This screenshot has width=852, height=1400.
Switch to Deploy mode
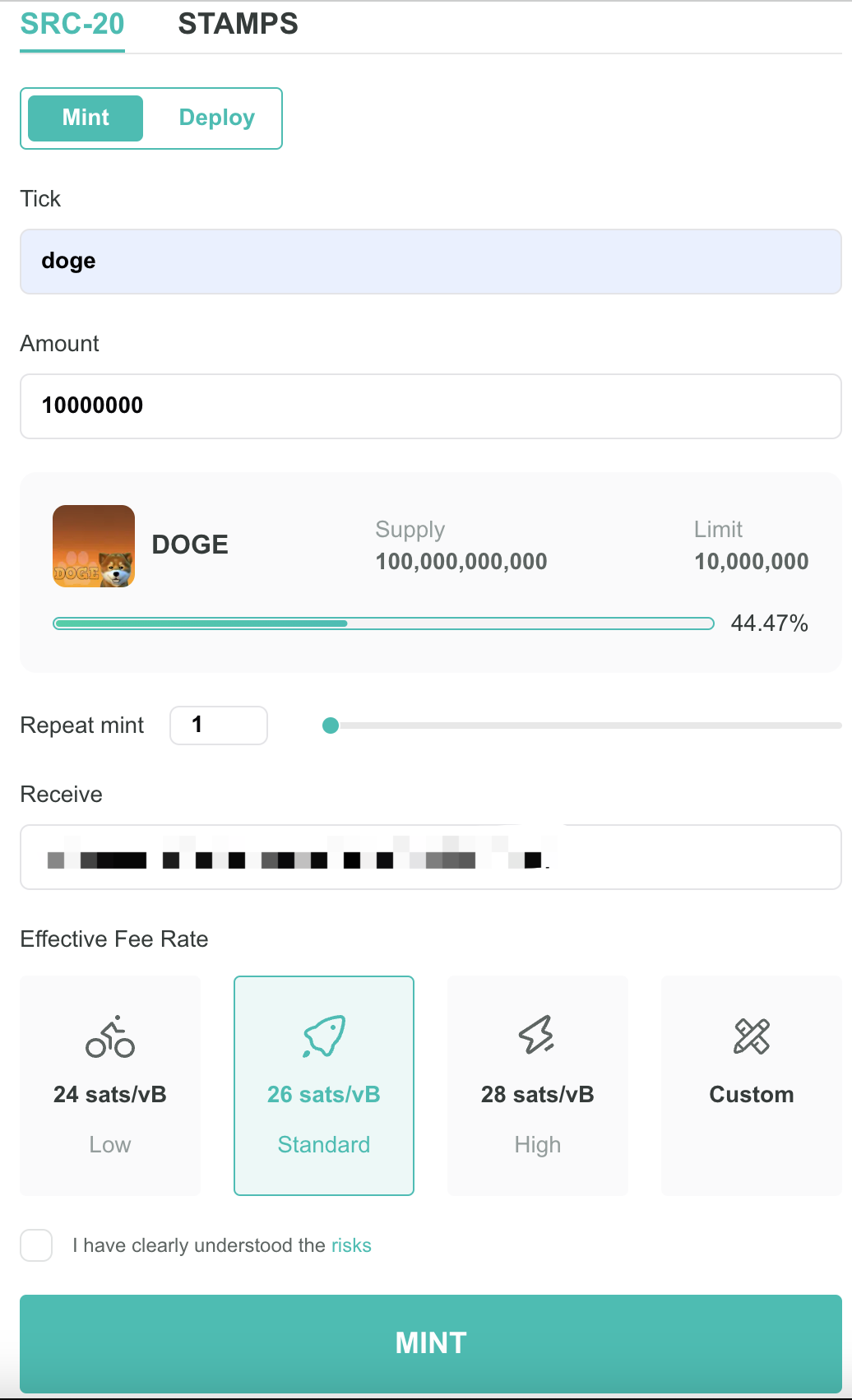pyautogui.click(x=216, y=118)
